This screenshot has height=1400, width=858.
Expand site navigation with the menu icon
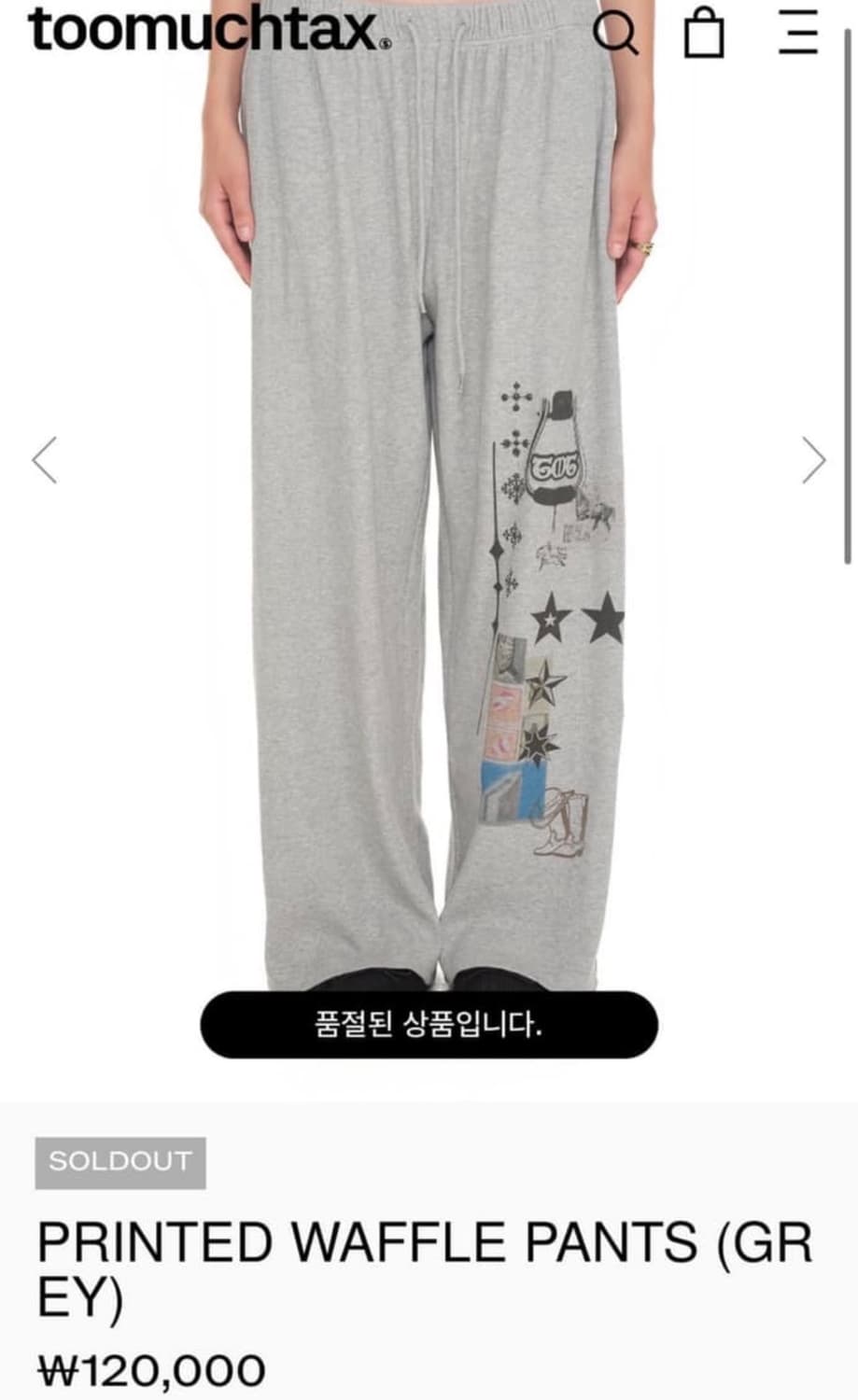pos(798,30)
